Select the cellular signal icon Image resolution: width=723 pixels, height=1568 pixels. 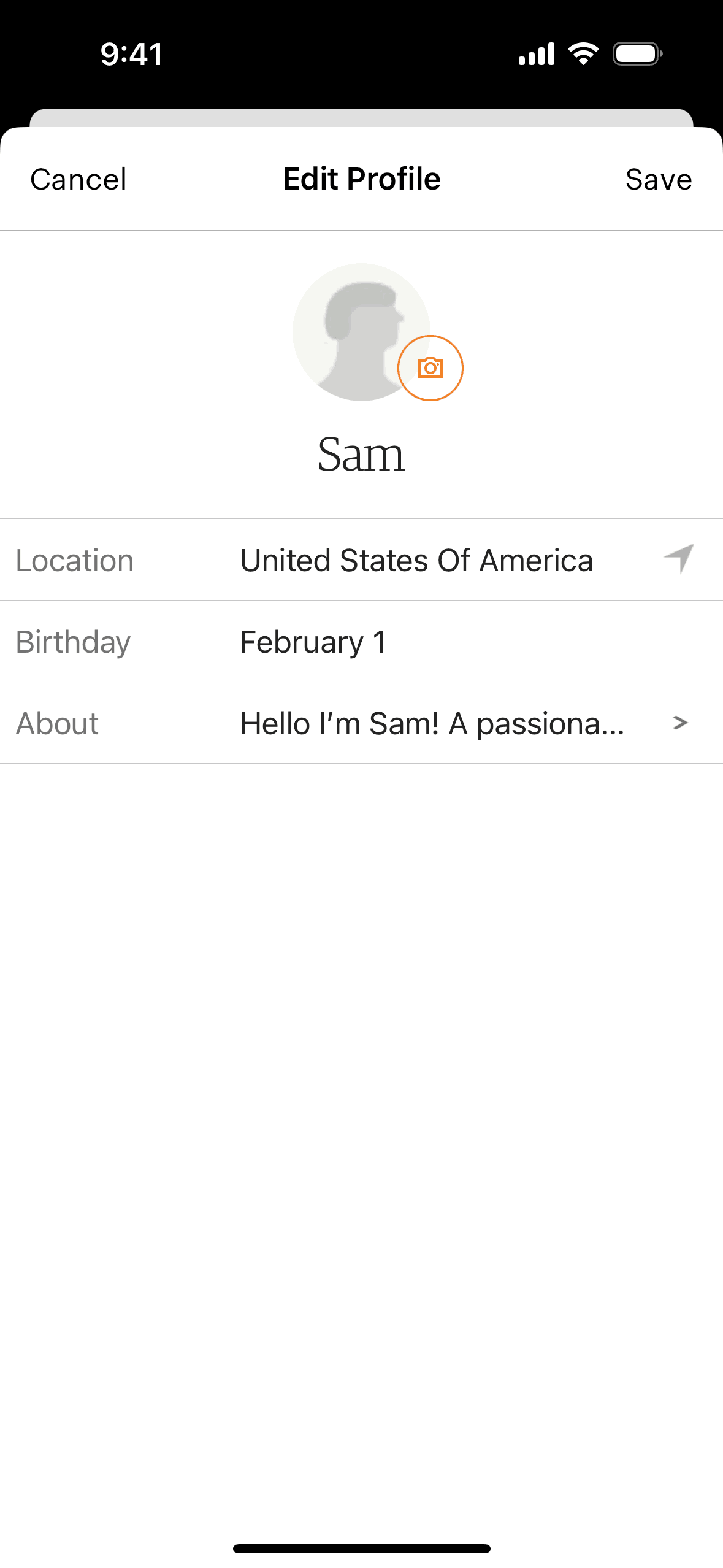(x=538, y=54)
